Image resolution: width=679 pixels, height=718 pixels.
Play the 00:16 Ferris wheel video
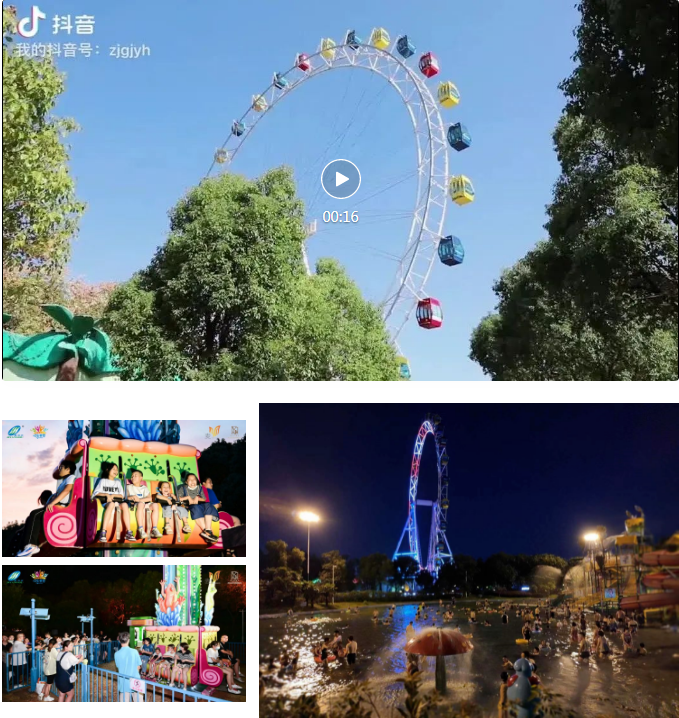click(340, 180)
